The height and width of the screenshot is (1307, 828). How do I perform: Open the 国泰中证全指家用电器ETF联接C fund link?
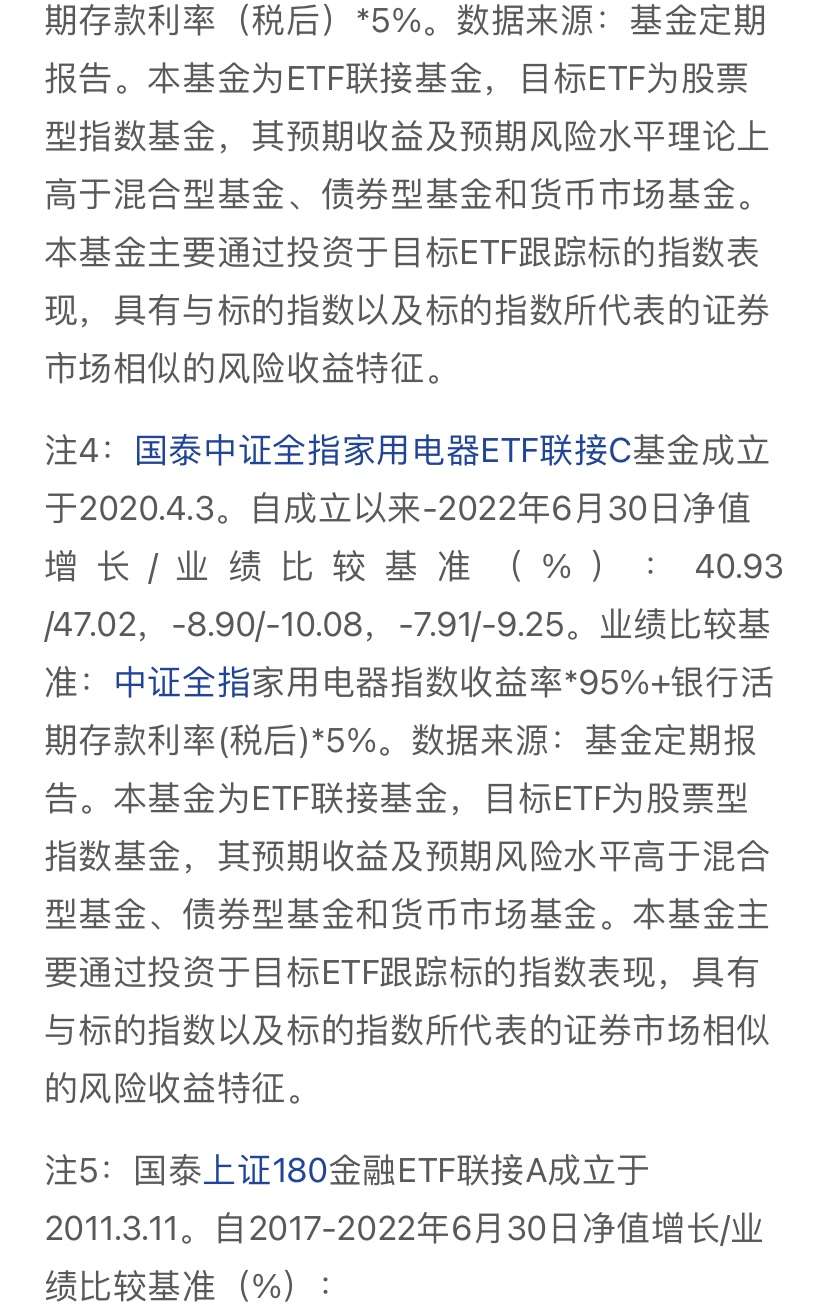(383, 451)
